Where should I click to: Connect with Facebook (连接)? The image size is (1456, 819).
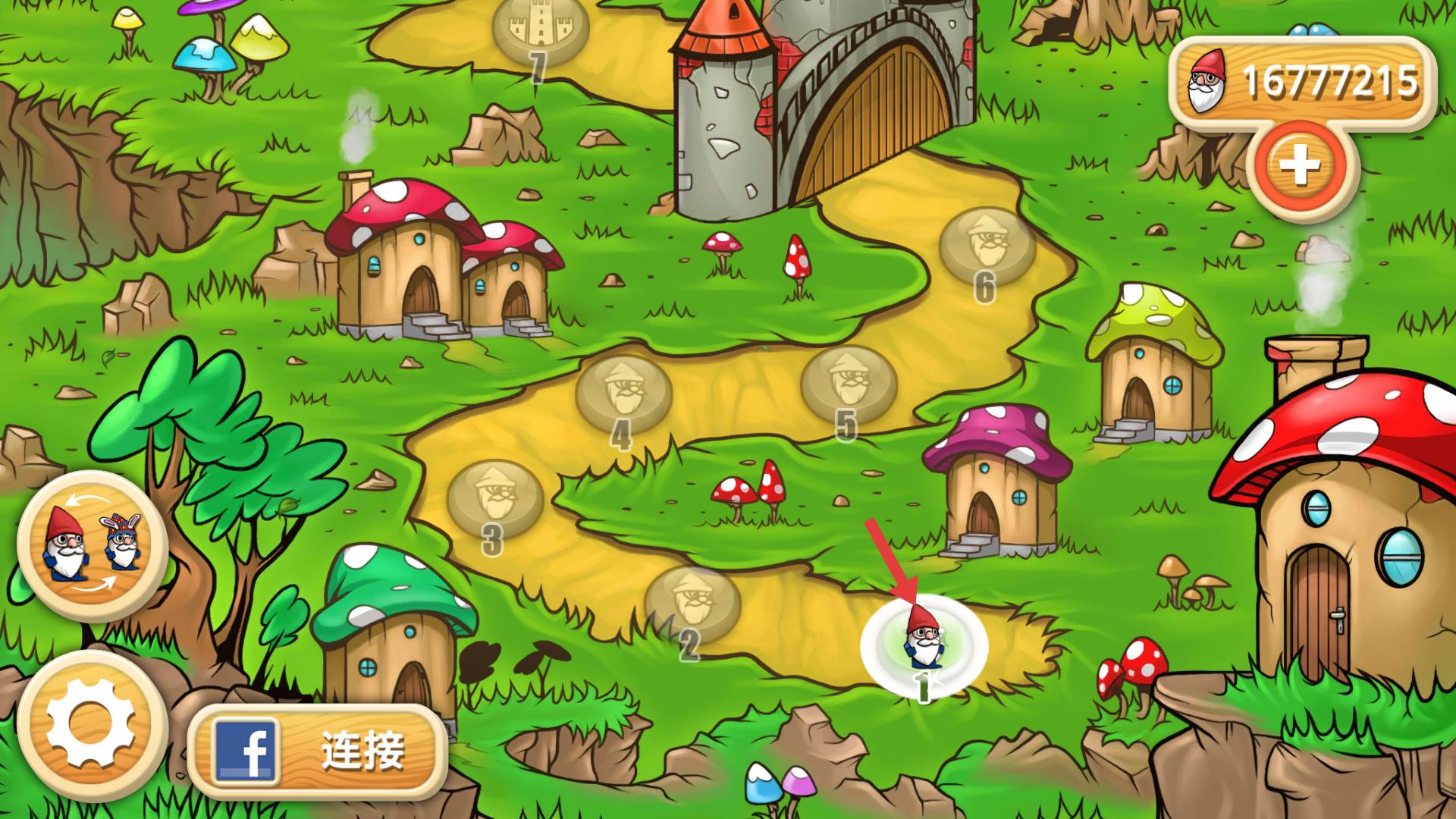[x=317, y=752]
